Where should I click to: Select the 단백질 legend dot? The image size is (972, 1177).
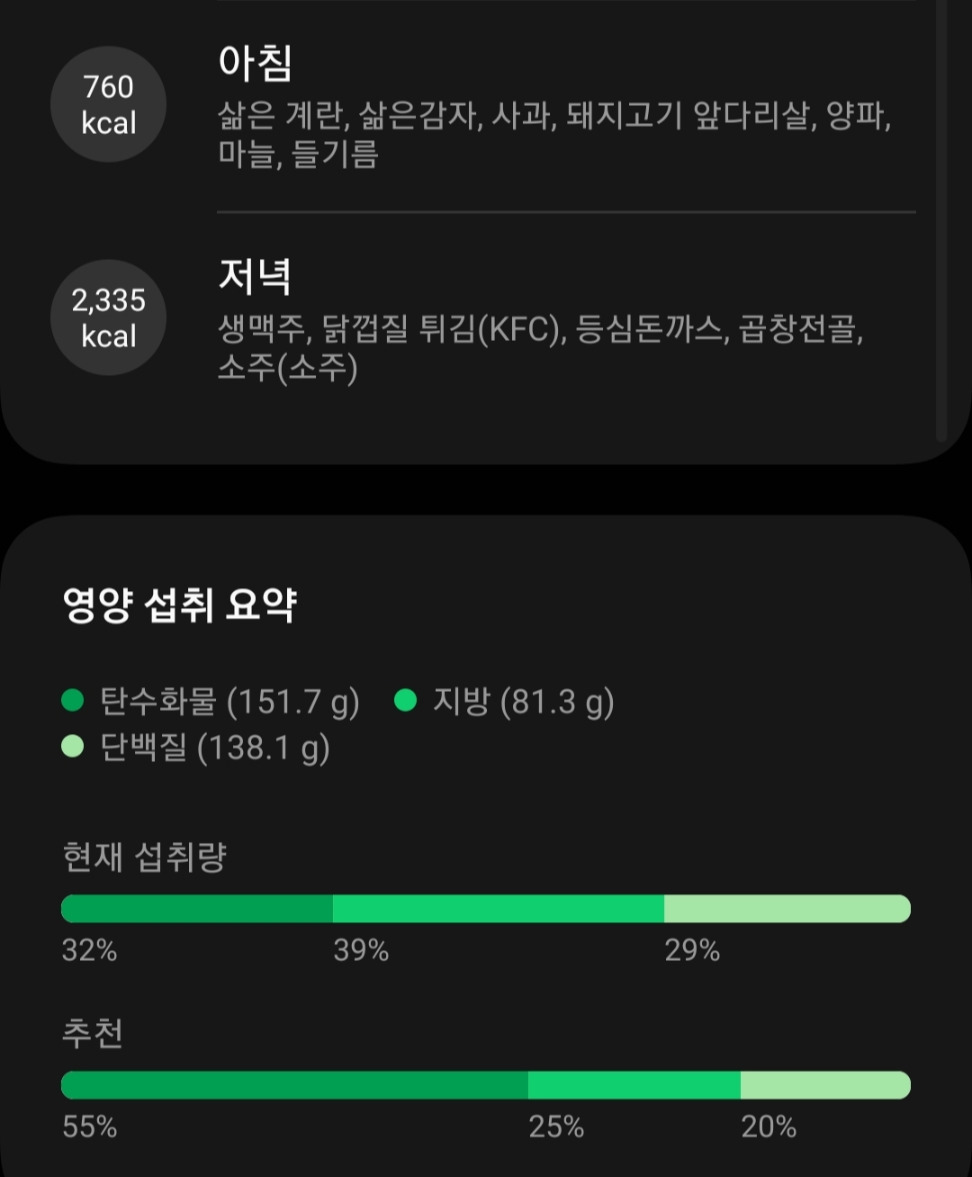click(x=70, y=745)
